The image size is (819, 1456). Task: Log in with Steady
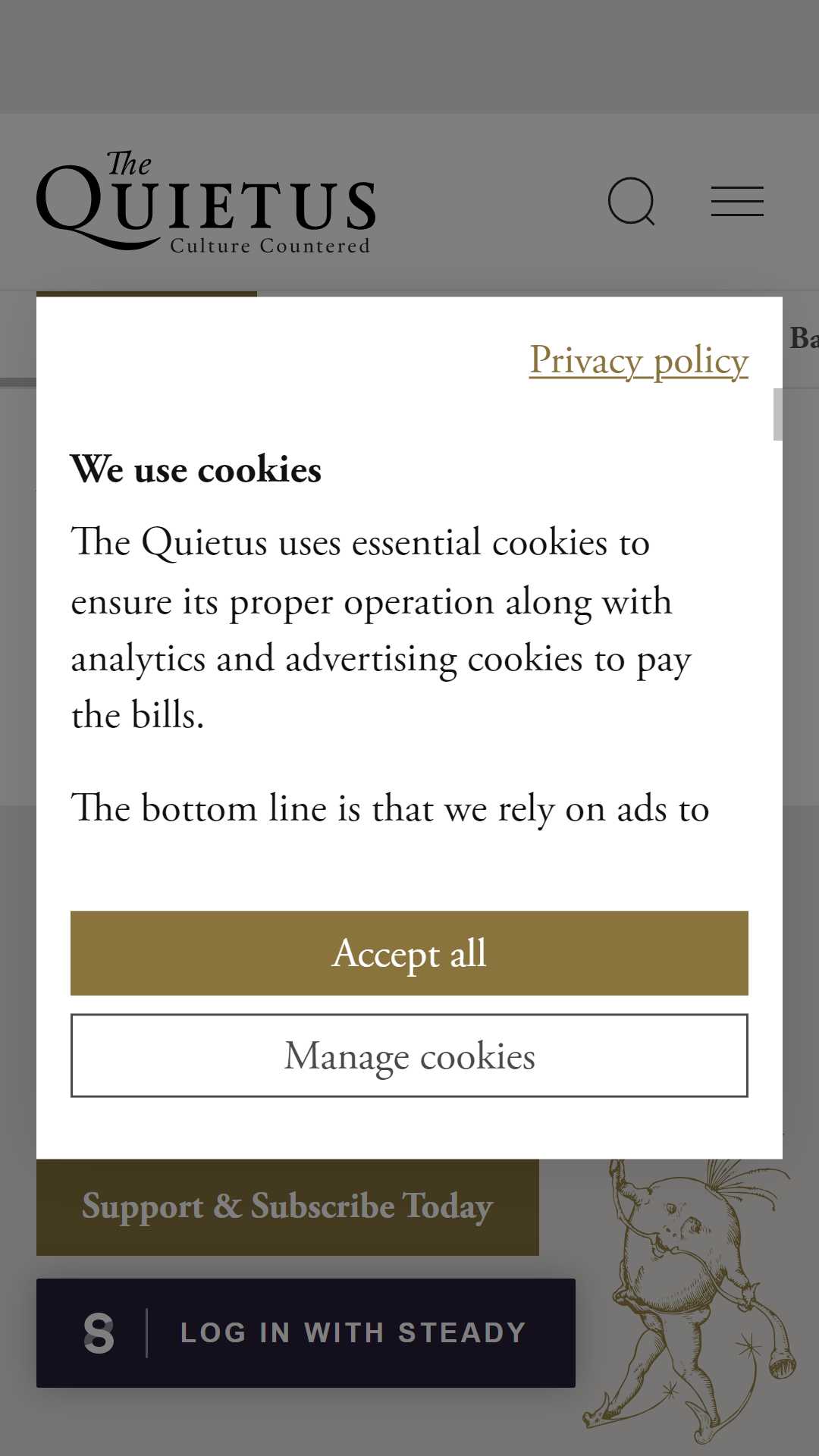(x=306, y=1333)
